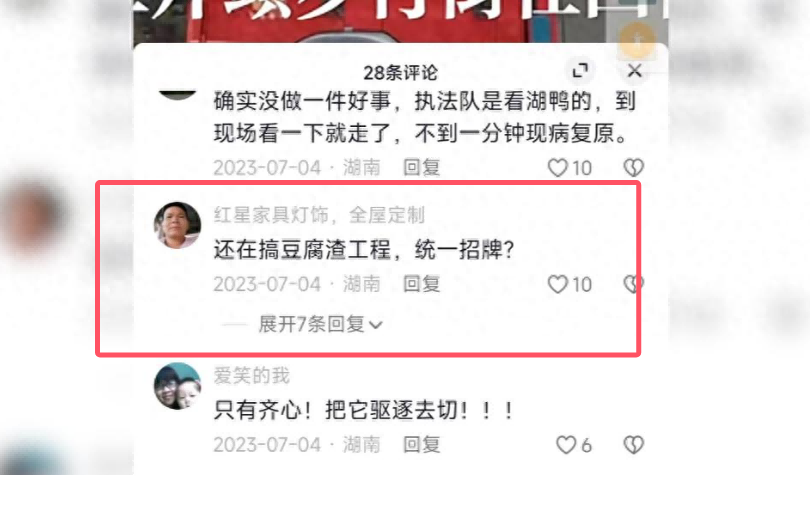Dislike the comment about 执法队

pos(632,168)
